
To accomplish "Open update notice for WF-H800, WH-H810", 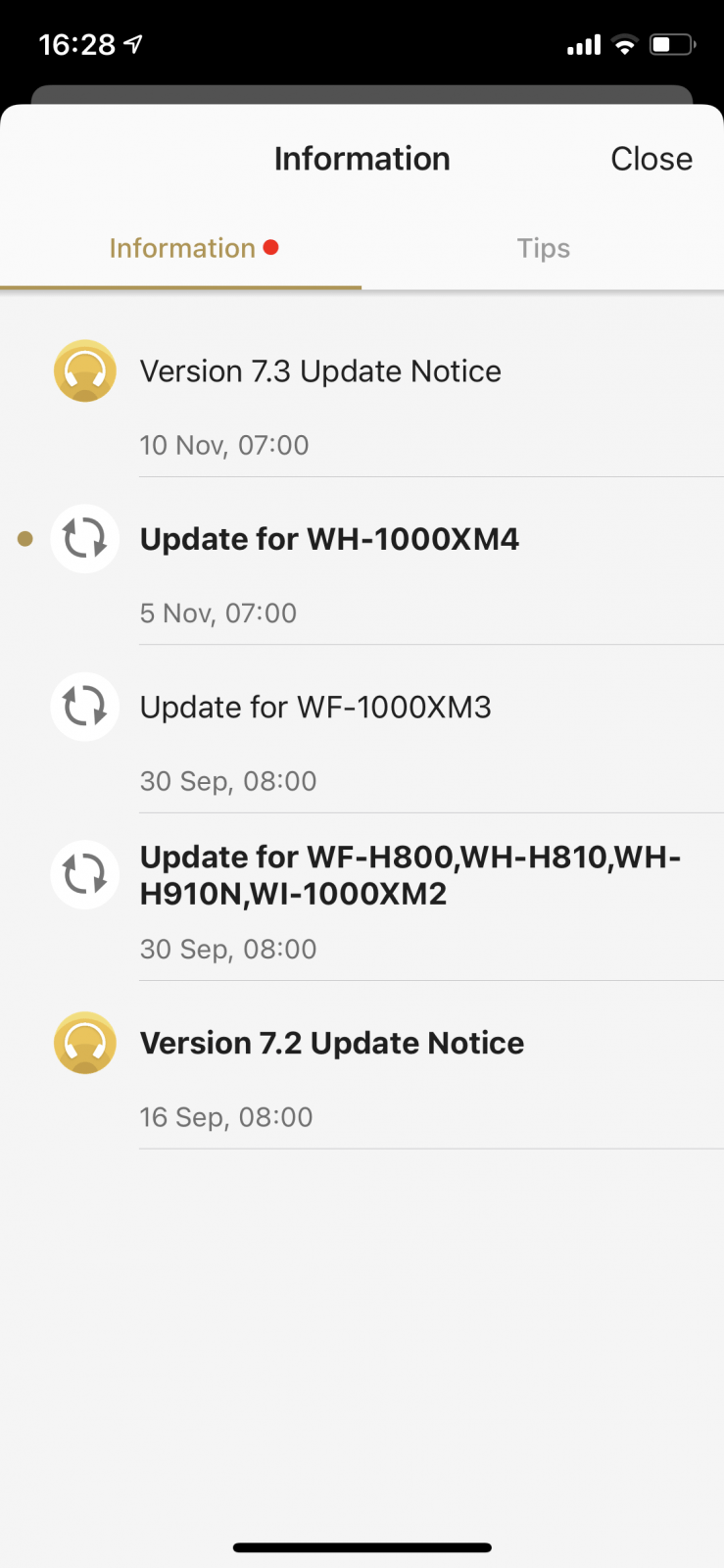I will [362, 898].
